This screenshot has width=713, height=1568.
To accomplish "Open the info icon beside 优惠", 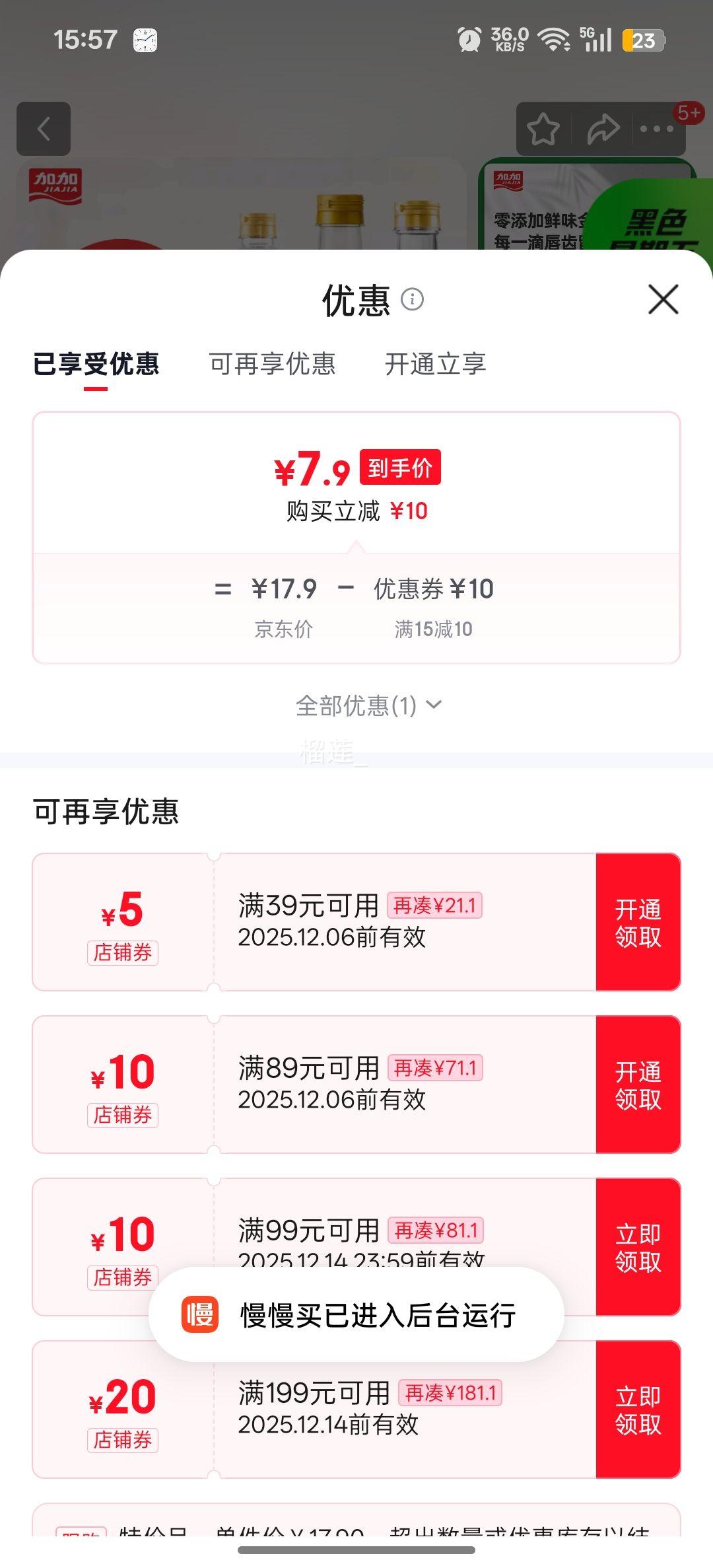I will tap(413, 299).
